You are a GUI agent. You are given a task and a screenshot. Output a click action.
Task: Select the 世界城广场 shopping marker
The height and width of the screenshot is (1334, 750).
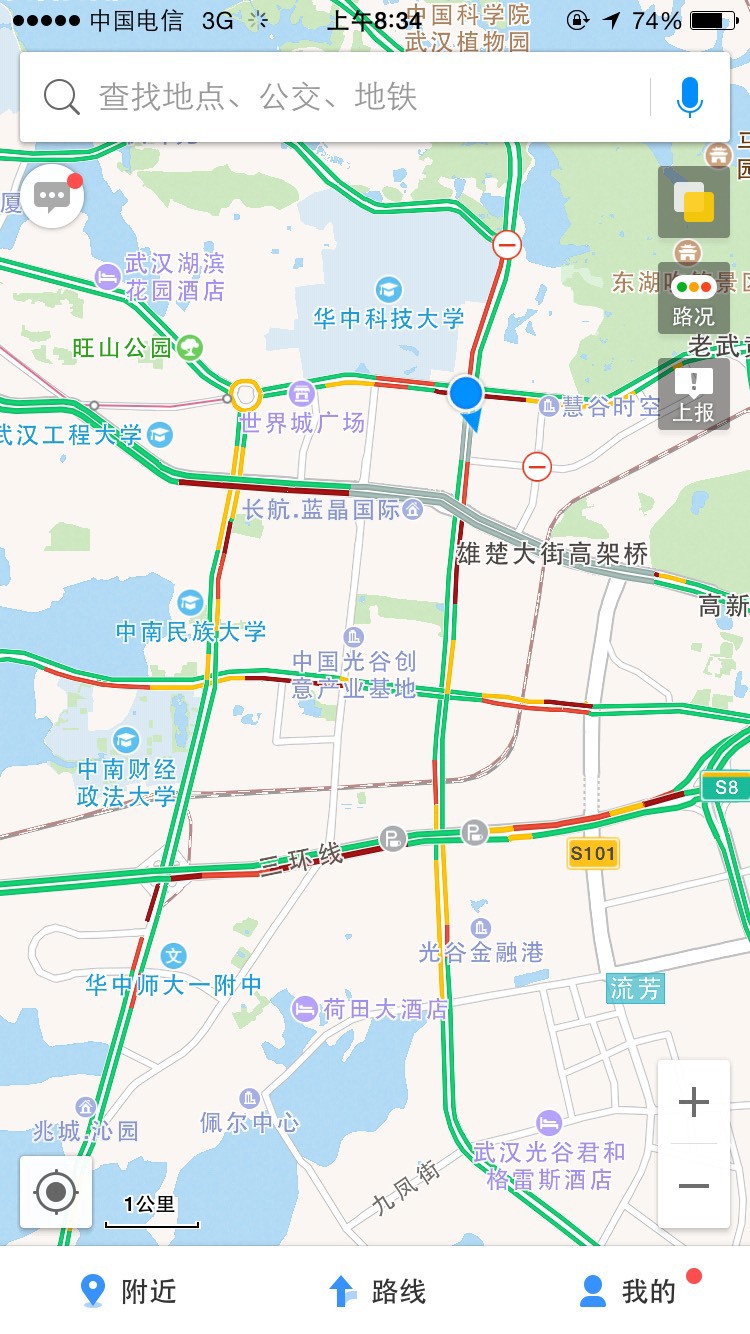(301, 393)
